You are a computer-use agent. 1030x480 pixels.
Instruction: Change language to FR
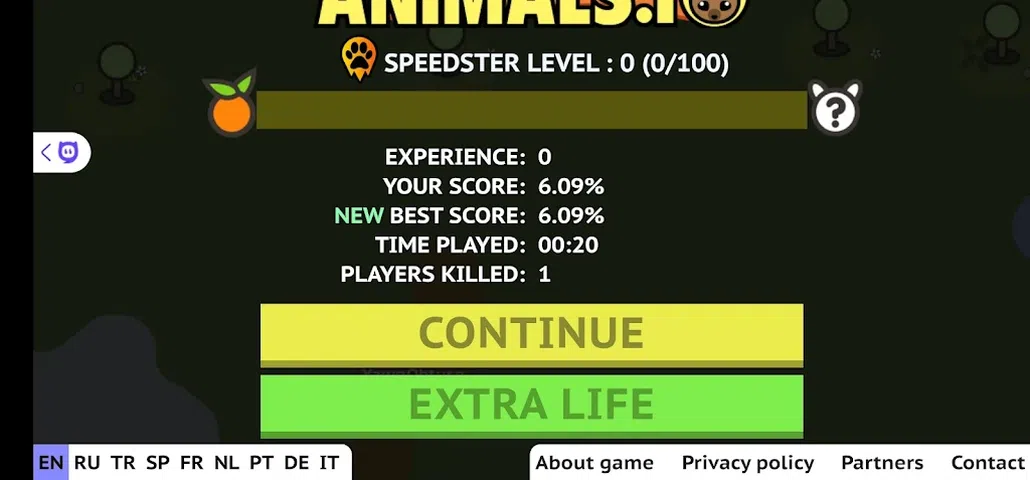pos(191,462)
